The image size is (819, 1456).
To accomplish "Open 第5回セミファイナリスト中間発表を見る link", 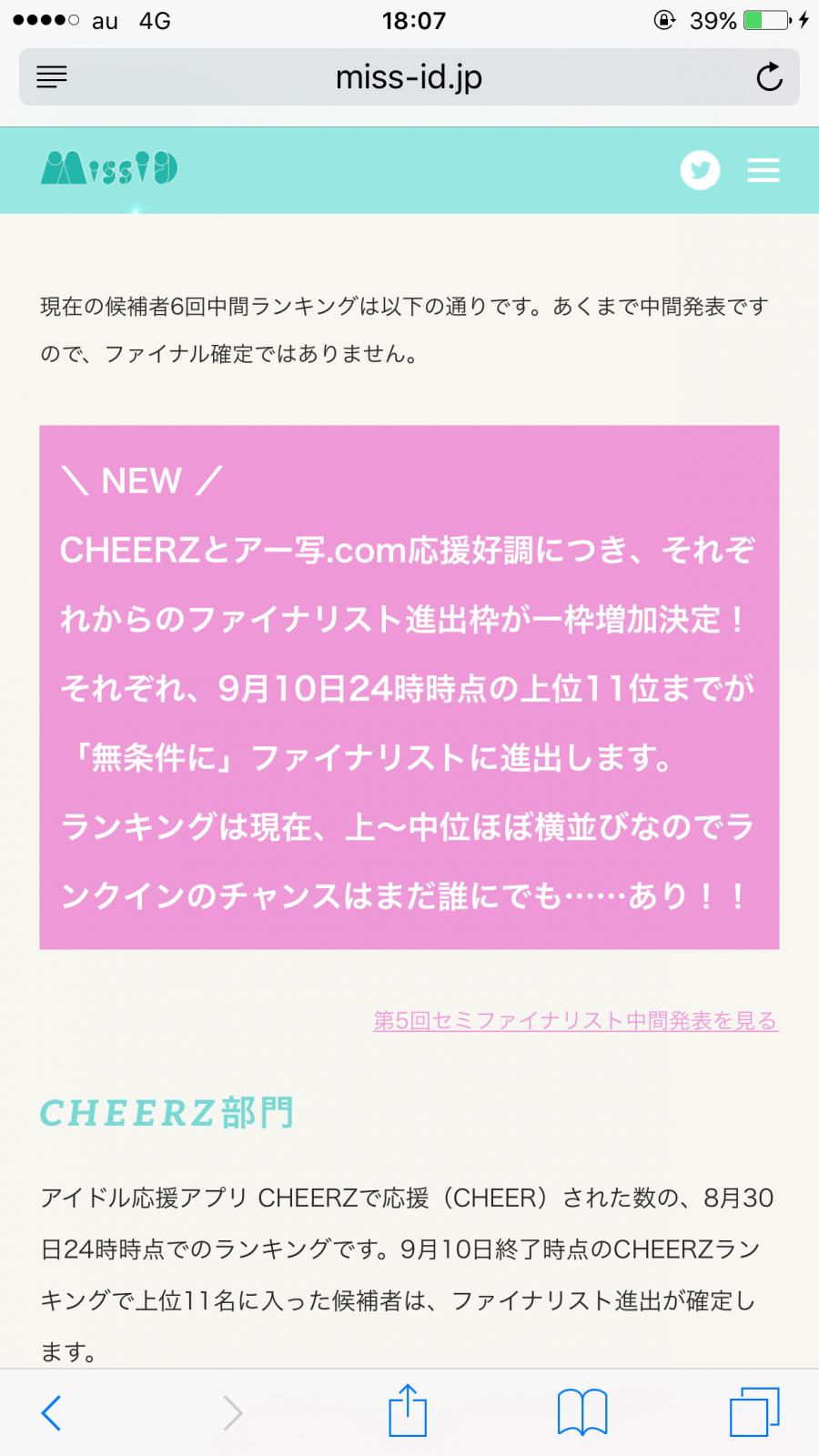I will 575,1020.
